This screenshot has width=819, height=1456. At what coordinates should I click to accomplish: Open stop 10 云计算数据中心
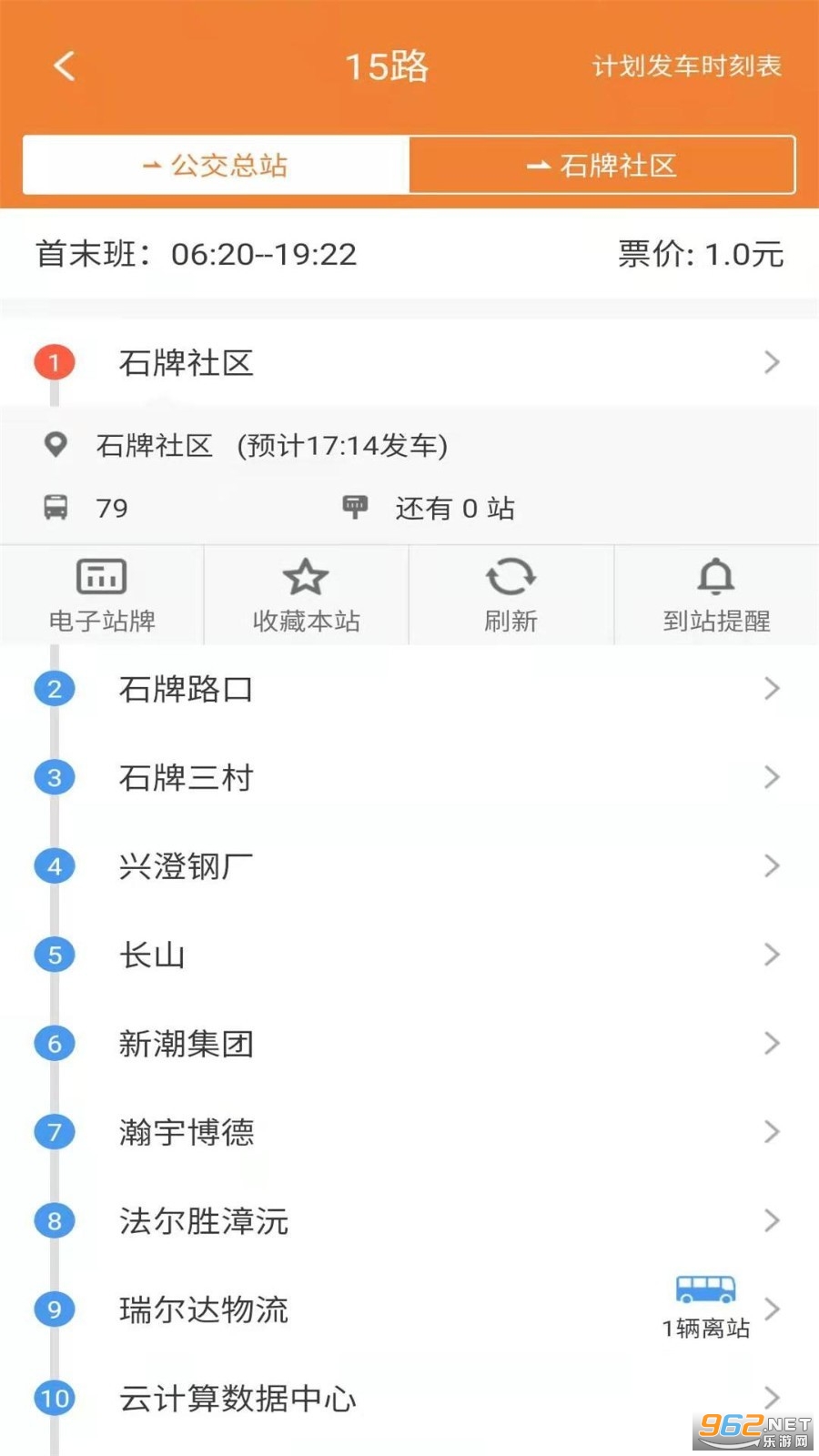(x=409, y=1397)
